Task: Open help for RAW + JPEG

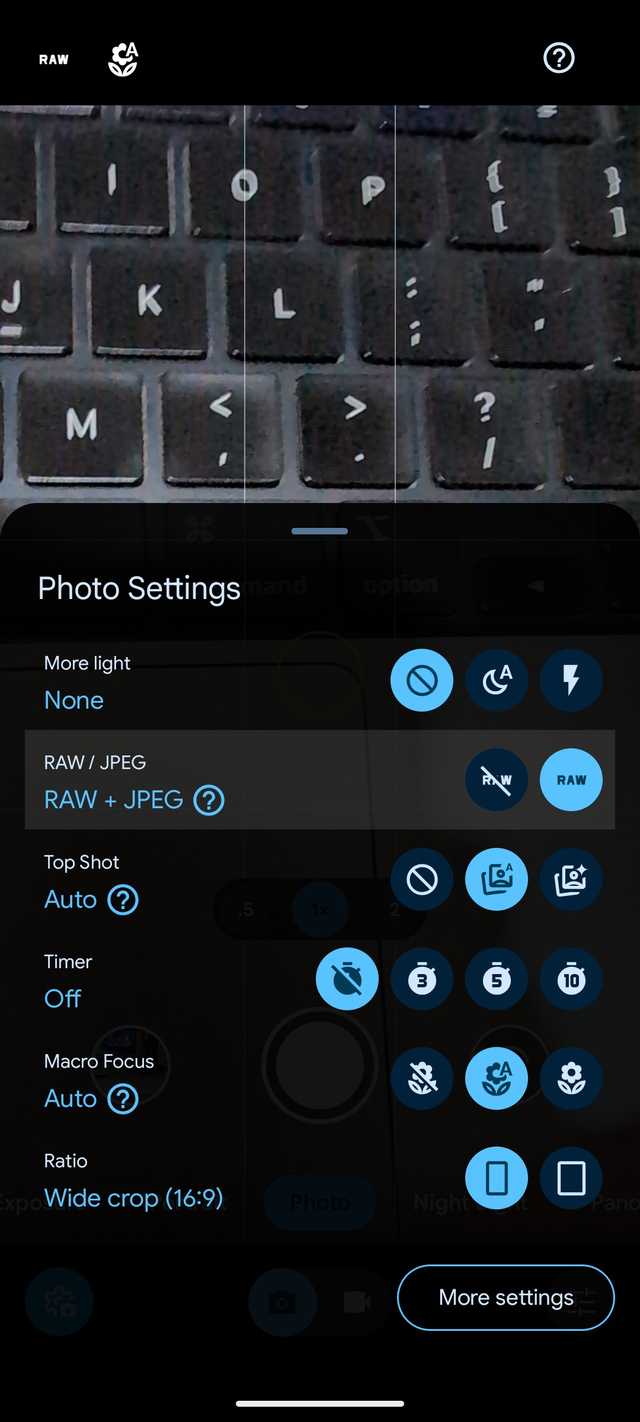Action: coord(209,800)
